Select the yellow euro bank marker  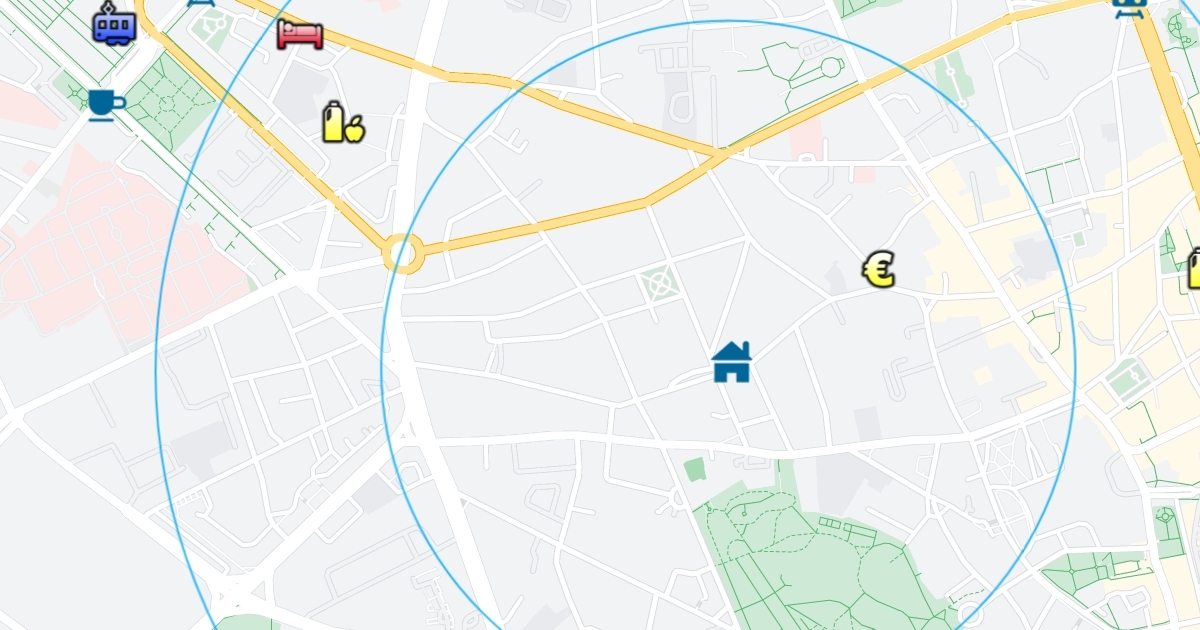tap(878, 270)
